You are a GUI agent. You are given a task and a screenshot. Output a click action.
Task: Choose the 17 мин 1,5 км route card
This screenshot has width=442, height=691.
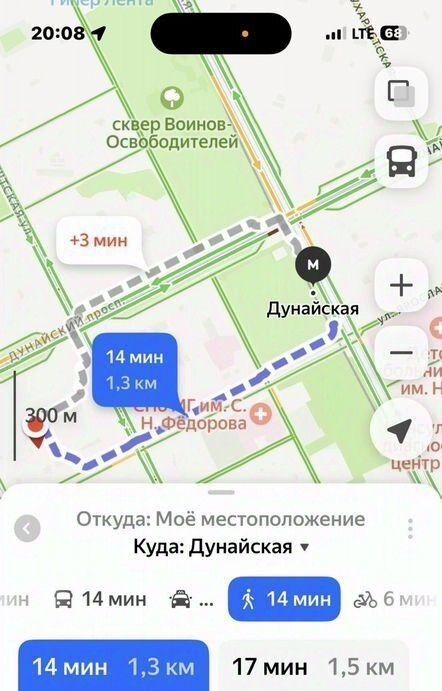(x=313, y=666)
